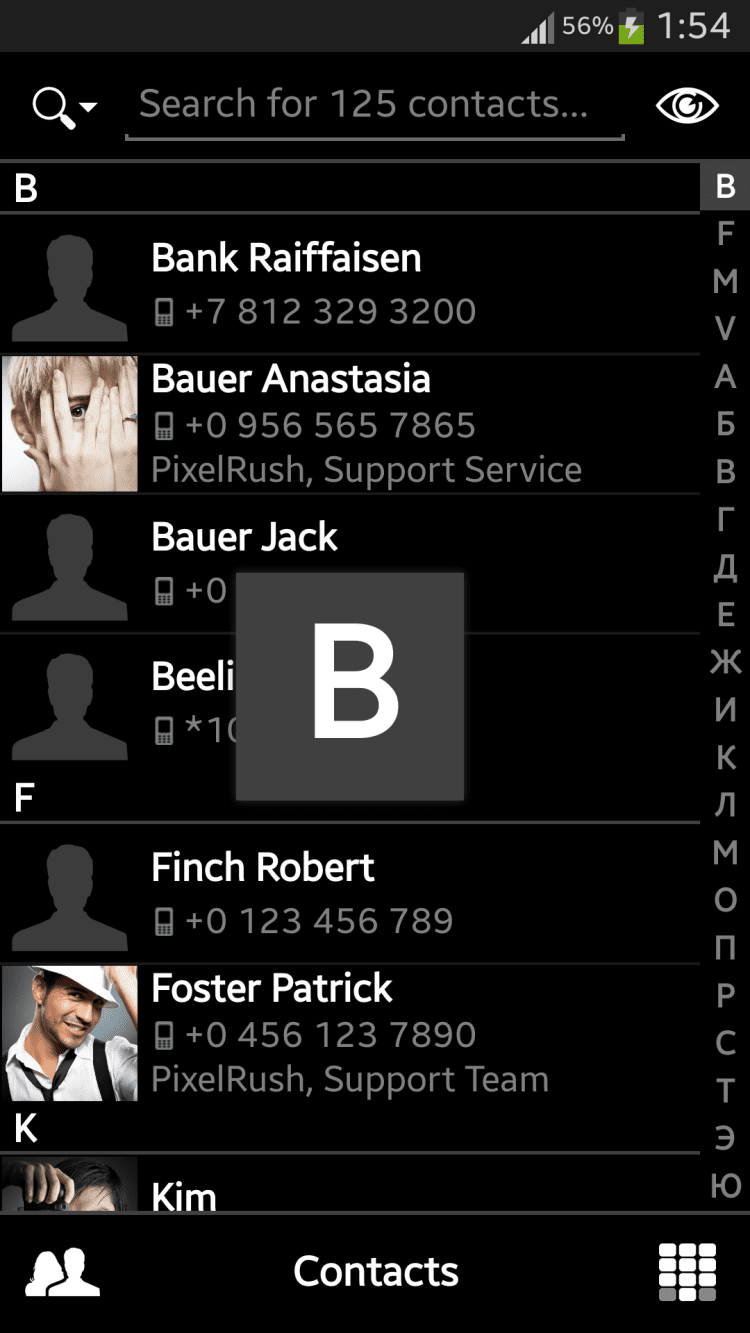Jump to Cyrillic letter Д in index

(725, 567)
